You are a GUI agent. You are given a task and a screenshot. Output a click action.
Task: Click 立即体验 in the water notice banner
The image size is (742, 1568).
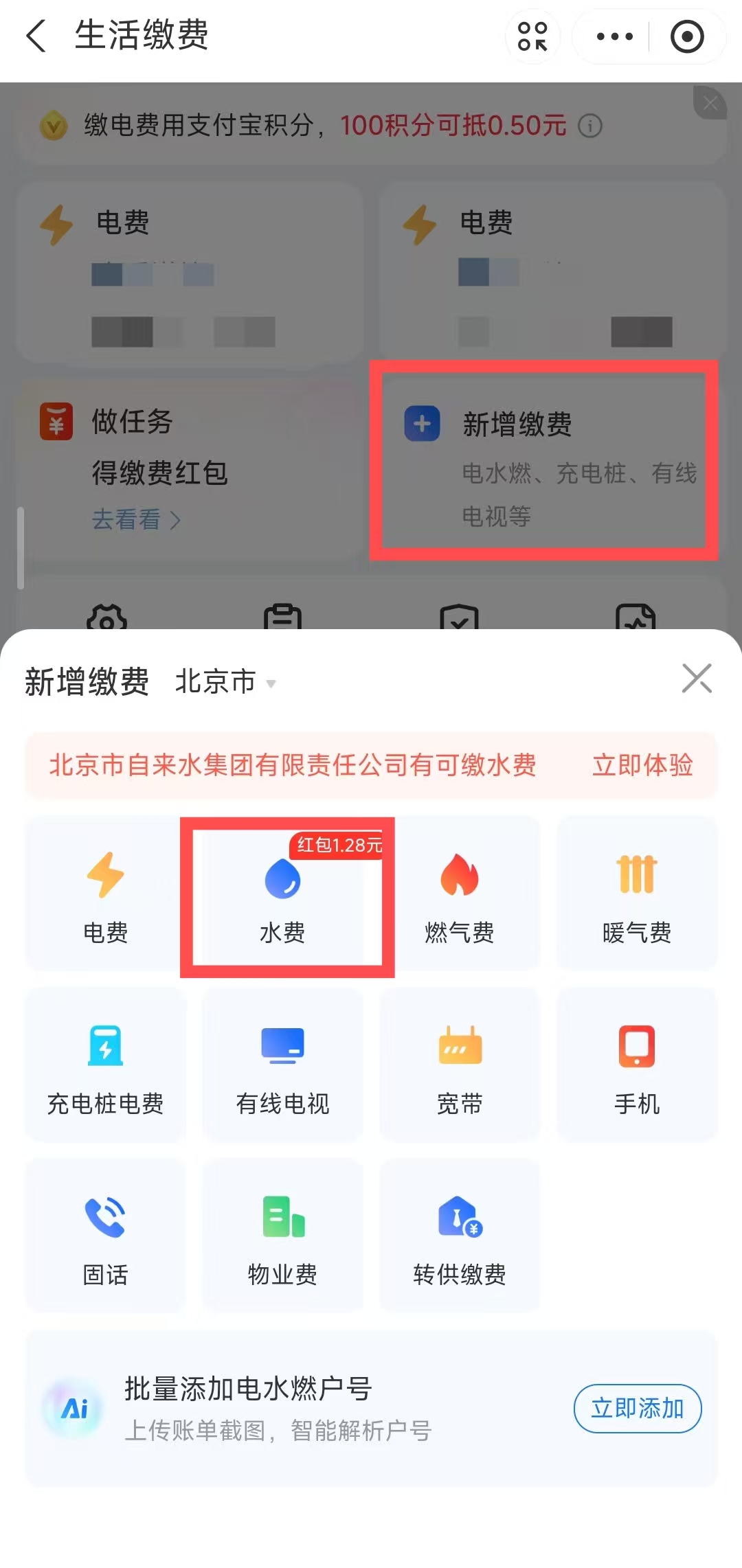642,766
